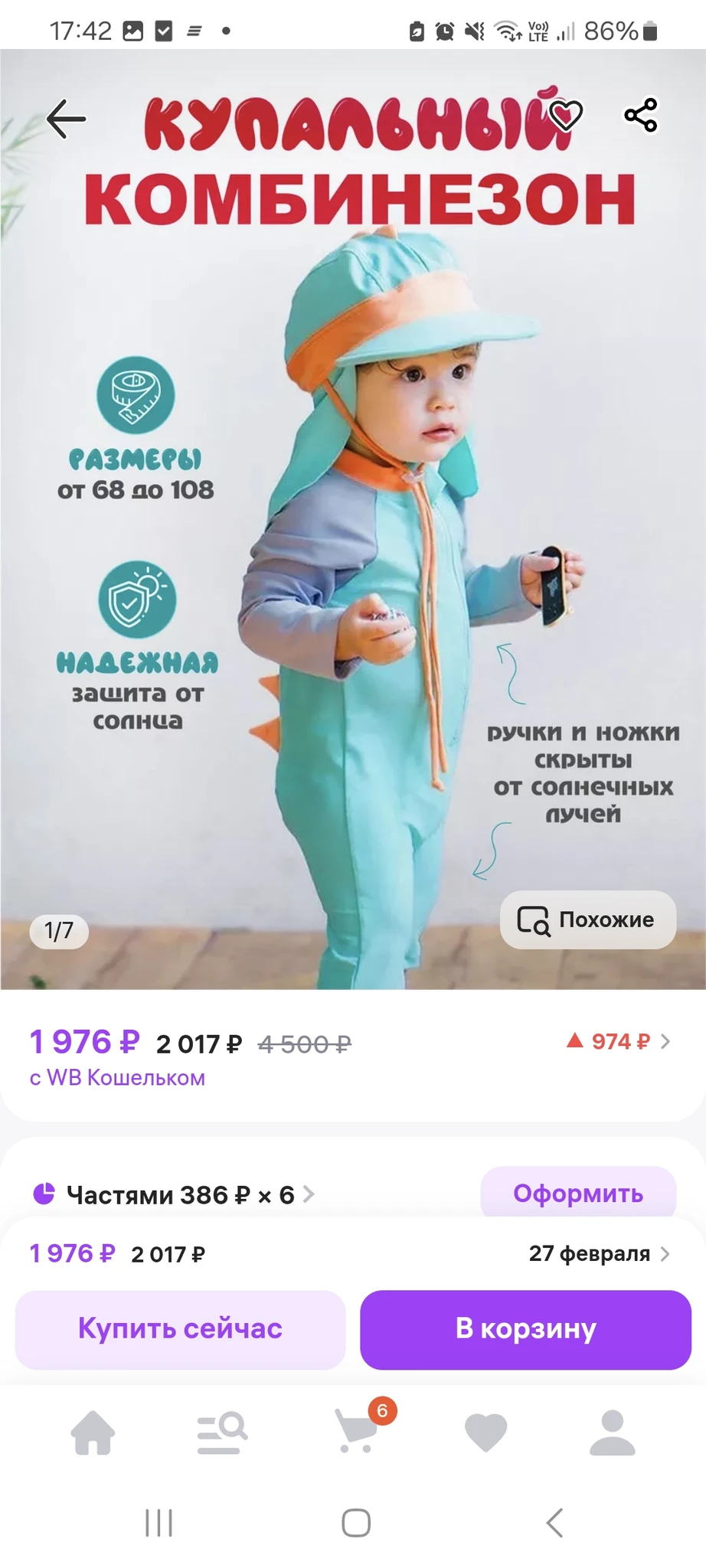Image resolution: width=706 pixels, height=1568 pixels.
Task: Tap Оформить to arrange installment payment
Action: point(578,1193)
